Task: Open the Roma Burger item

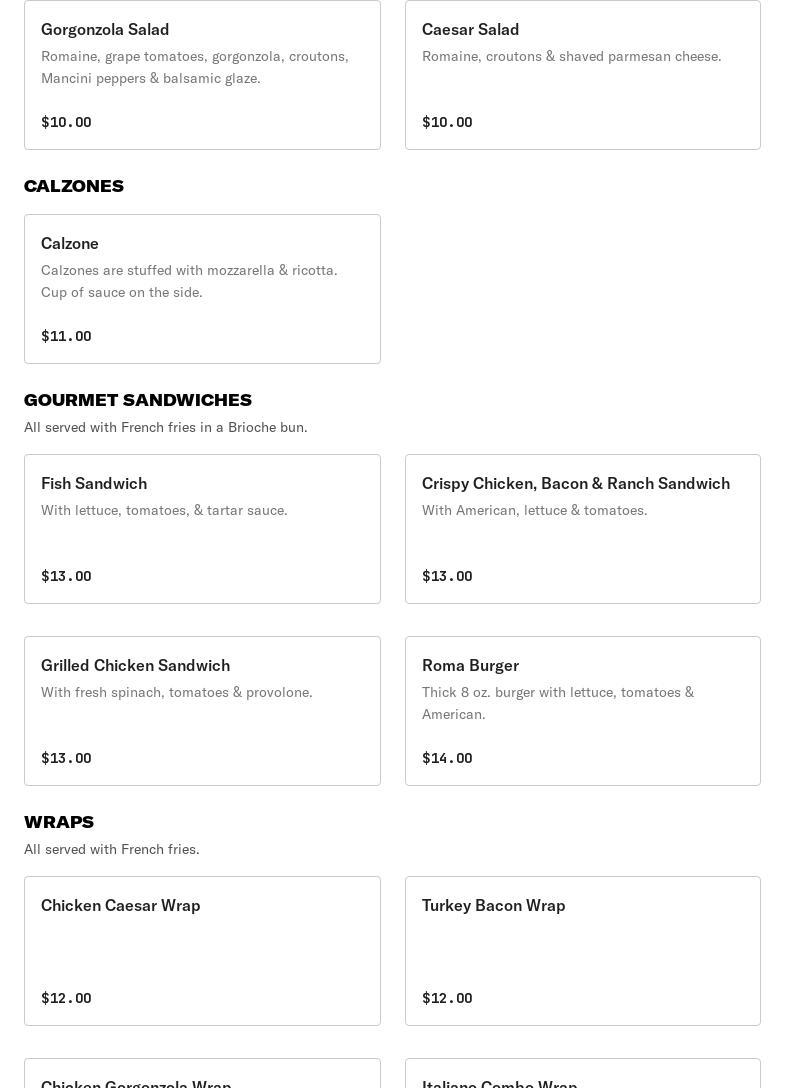Action: coord(582,711)
